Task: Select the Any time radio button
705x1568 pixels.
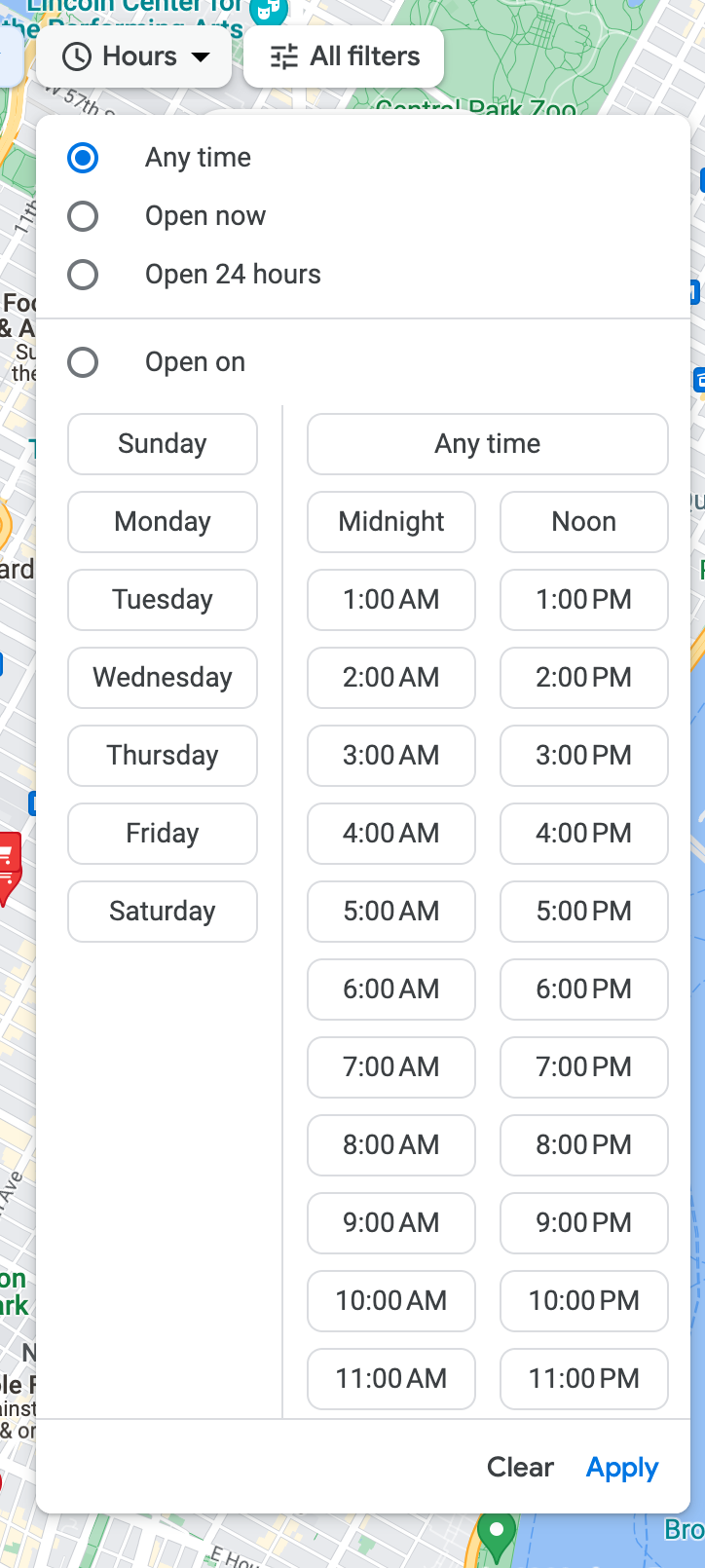Action: (83, 157)
